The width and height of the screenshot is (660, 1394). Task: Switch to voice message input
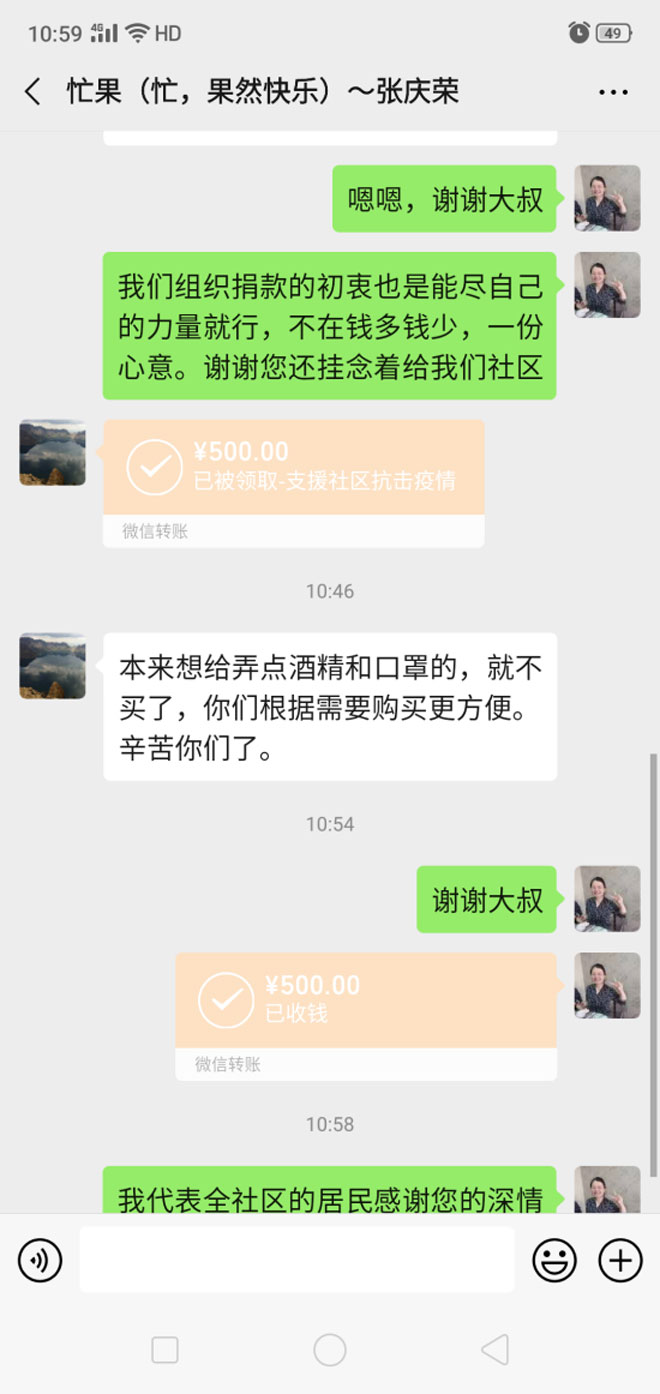point(40,1261)
